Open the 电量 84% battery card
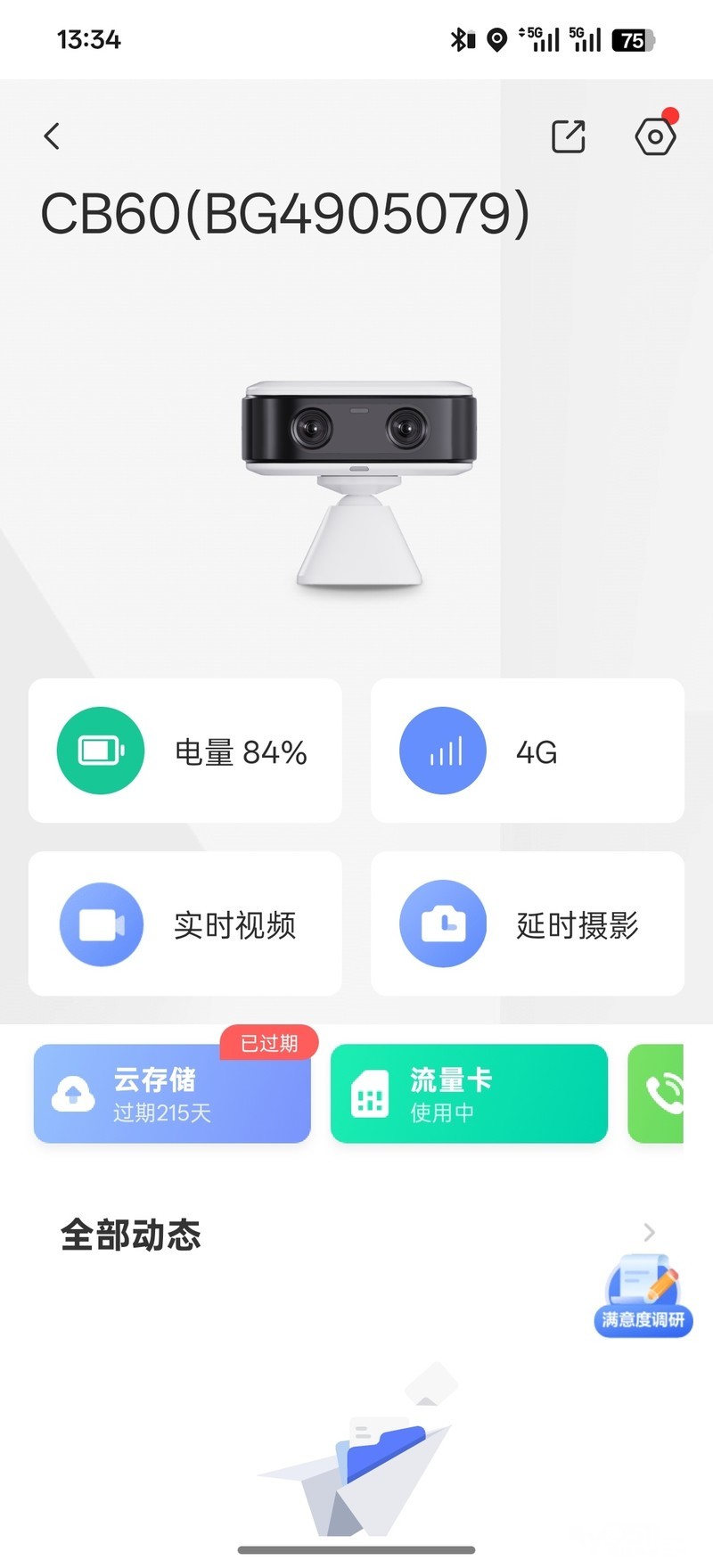This screenshot has width=713, height=1568. coord(185,751)
